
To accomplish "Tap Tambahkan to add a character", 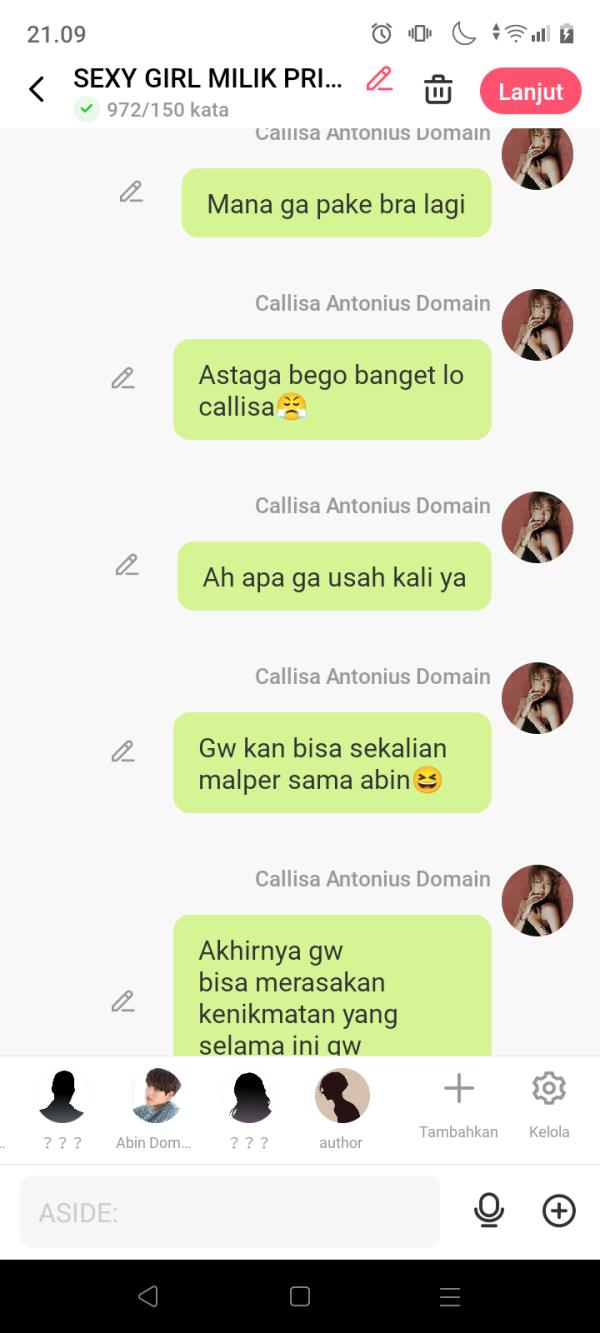I will pyautogui.click(x=458, y=1103).
